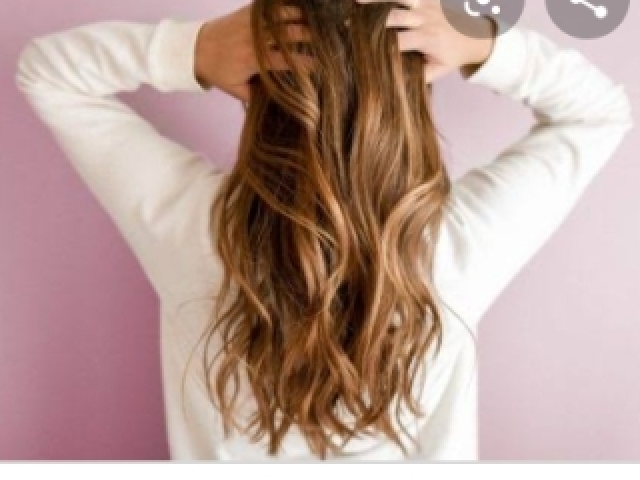
Task: Share this hair image
Action: point(587,10)
